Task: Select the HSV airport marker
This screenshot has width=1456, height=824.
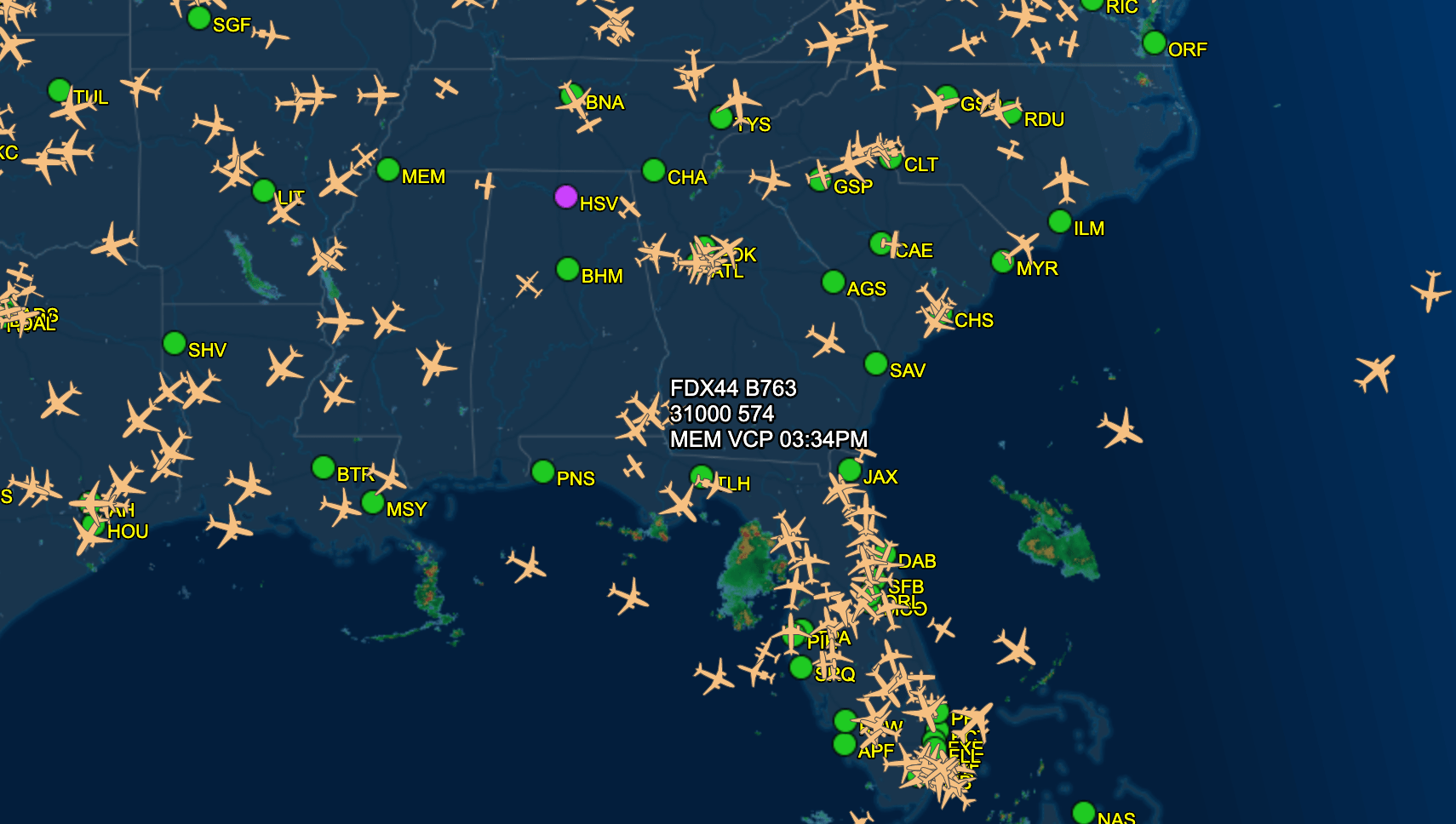Action: click(566, 197)
